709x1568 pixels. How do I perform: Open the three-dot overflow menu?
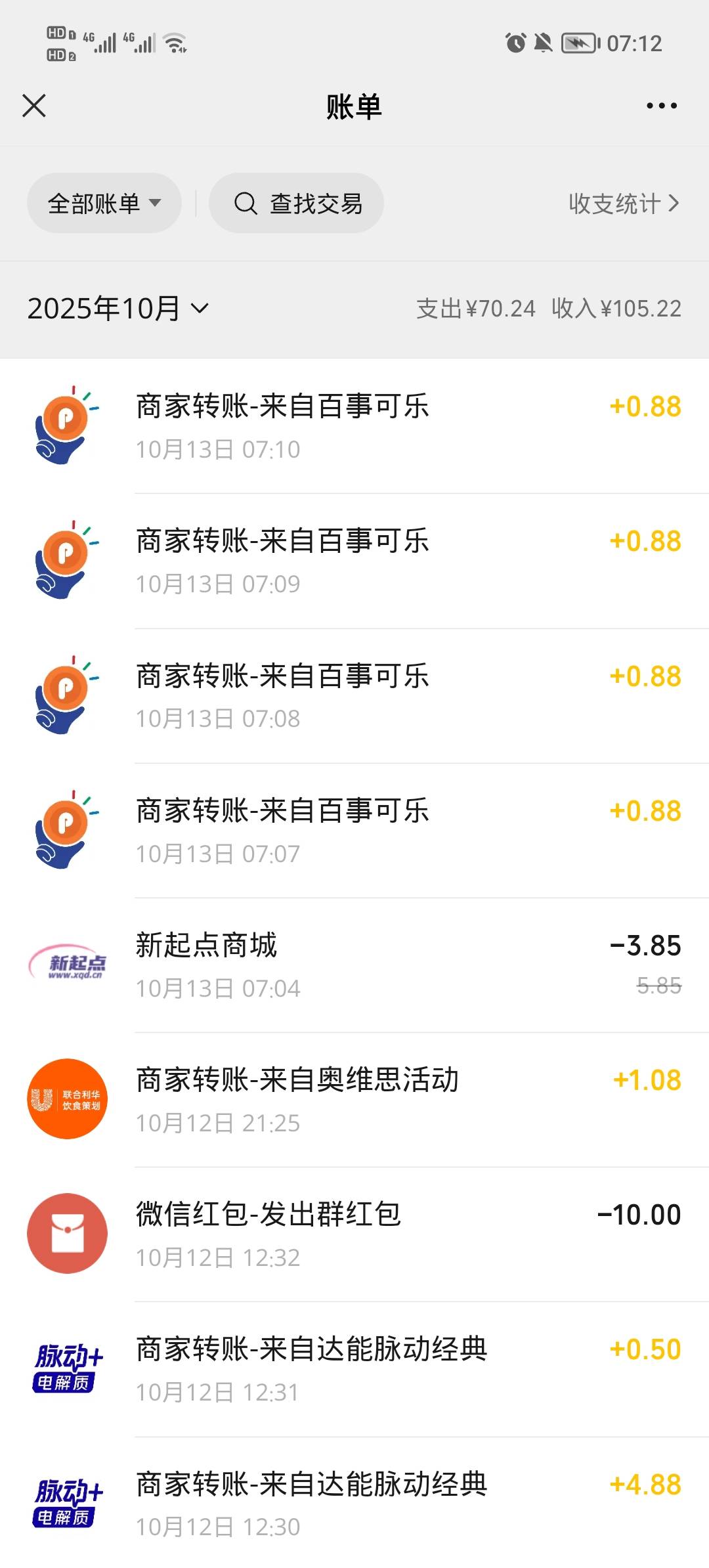(x=661, y=106)
